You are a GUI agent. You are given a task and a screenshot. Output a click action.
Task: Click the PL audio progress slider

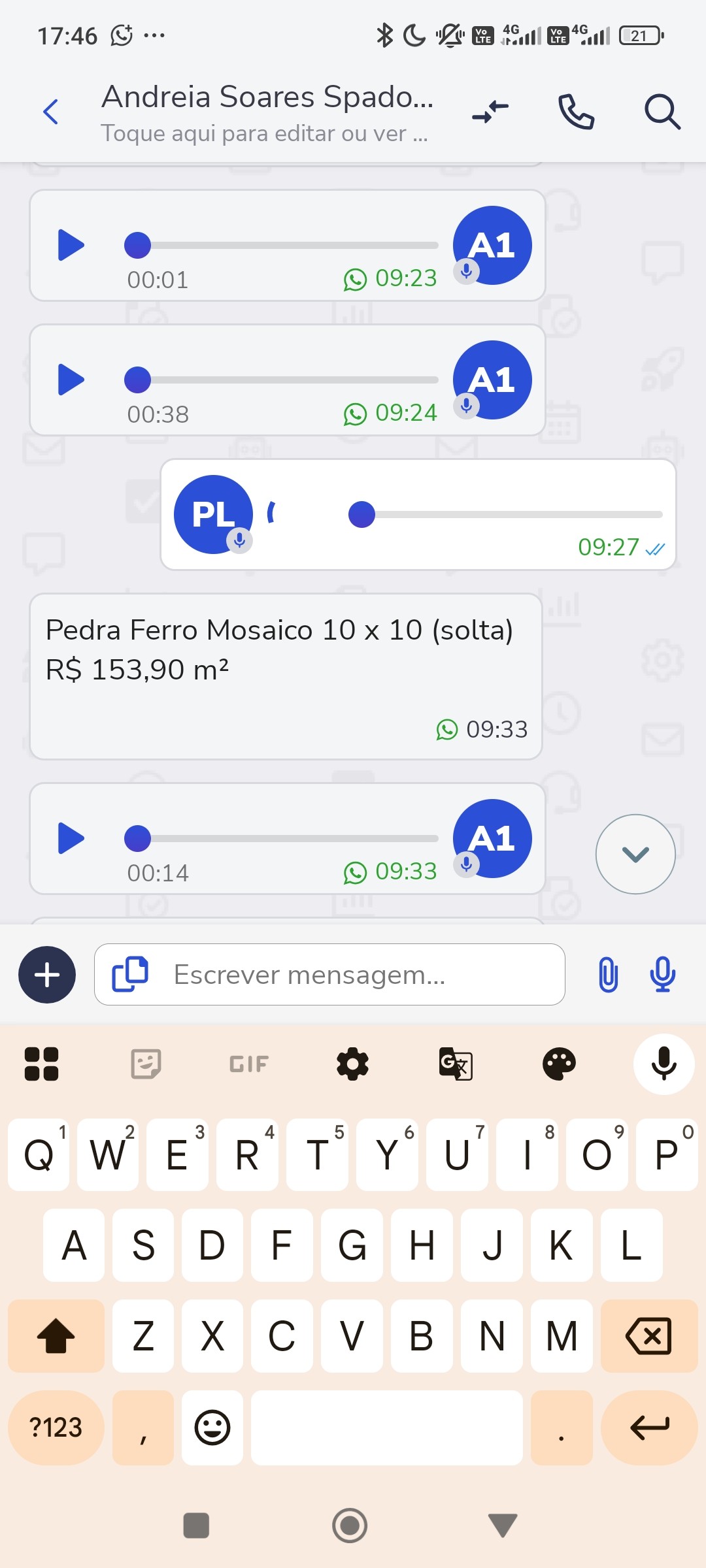pos(361,515)
